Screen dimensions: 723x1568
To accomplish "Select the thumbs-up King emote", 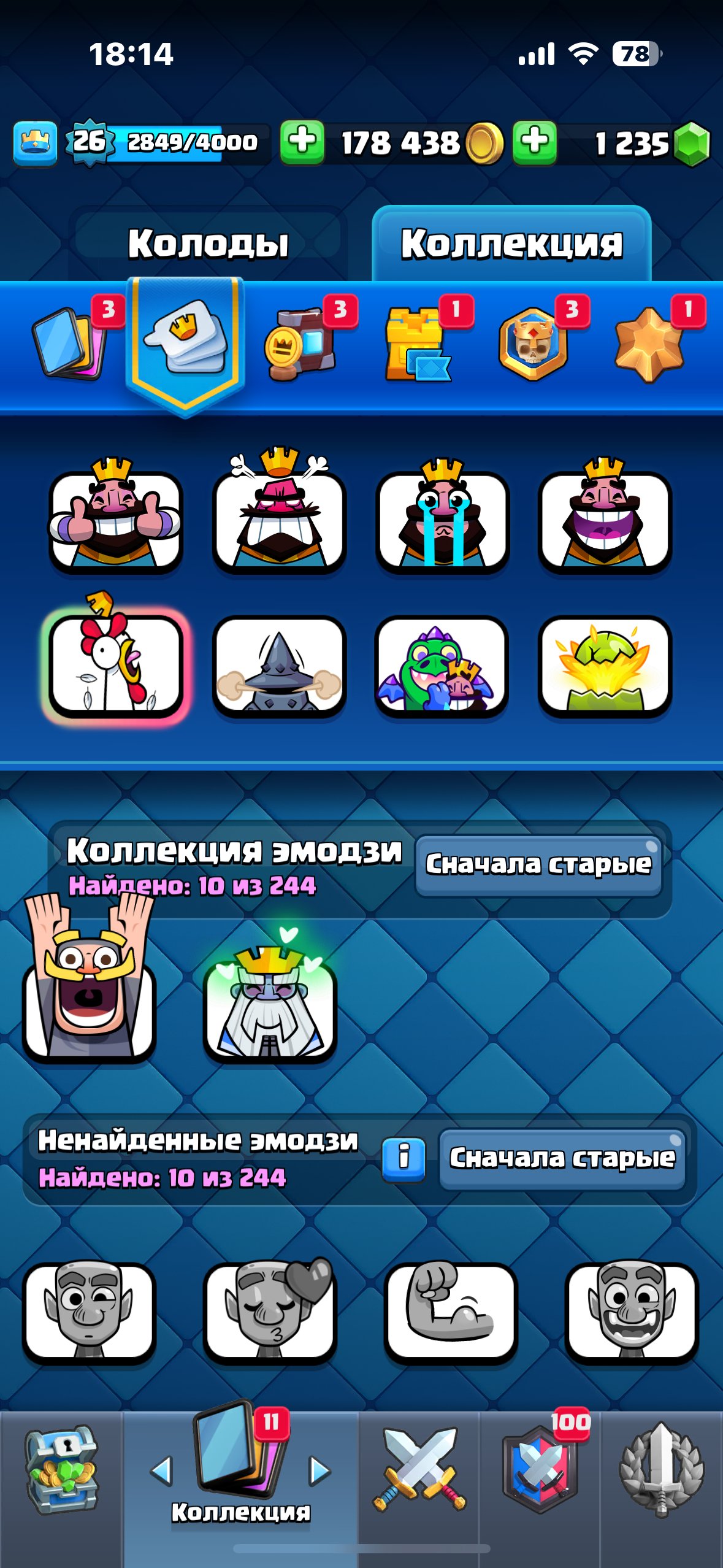I will (115, 519).
